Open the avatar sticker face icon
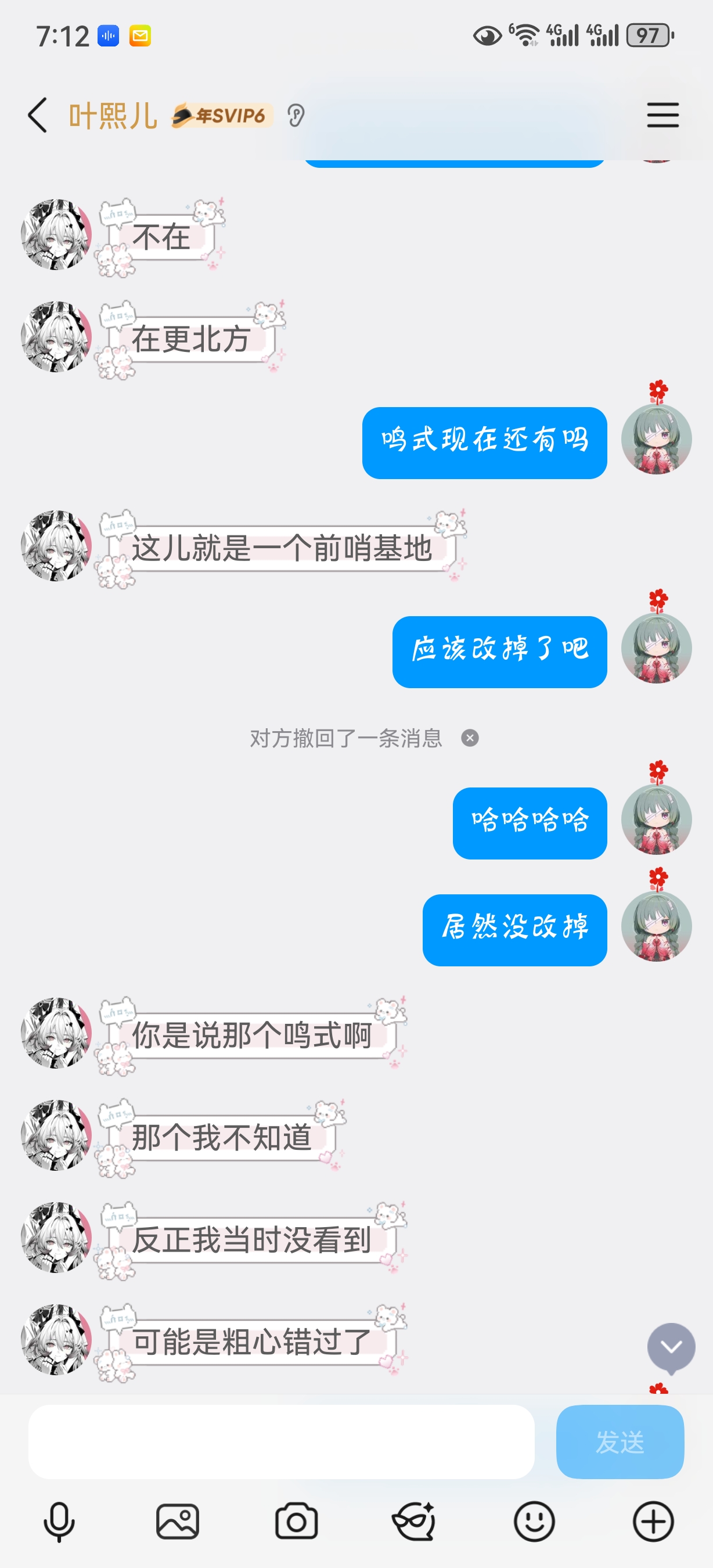Viewport: 713px width, 1568px height. [x=415, y=1522]
